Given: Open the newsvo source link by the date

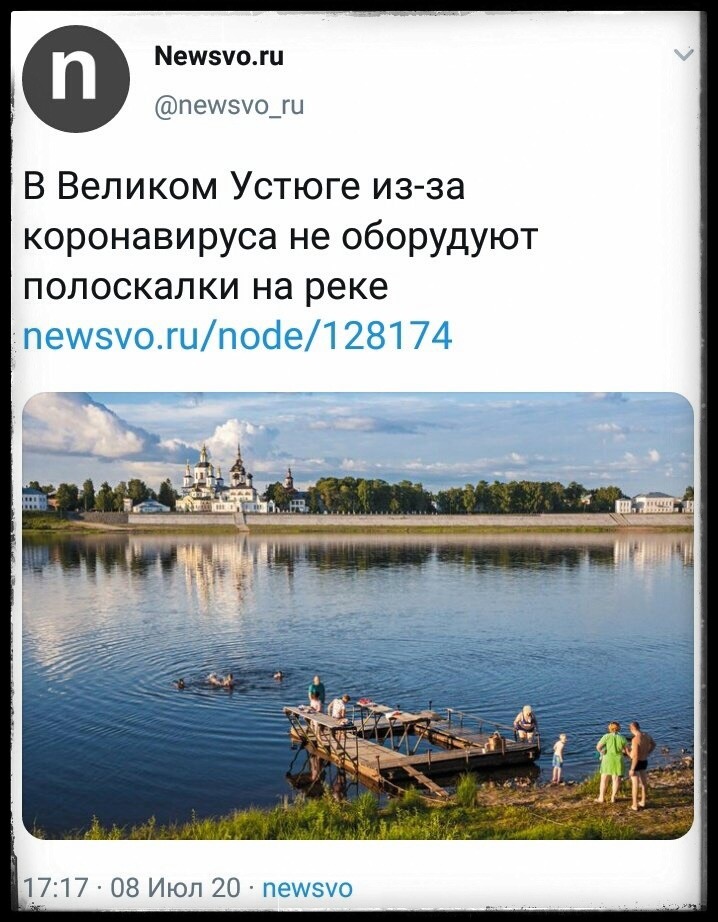Looking at the screenshot, I should pos(307,887).
